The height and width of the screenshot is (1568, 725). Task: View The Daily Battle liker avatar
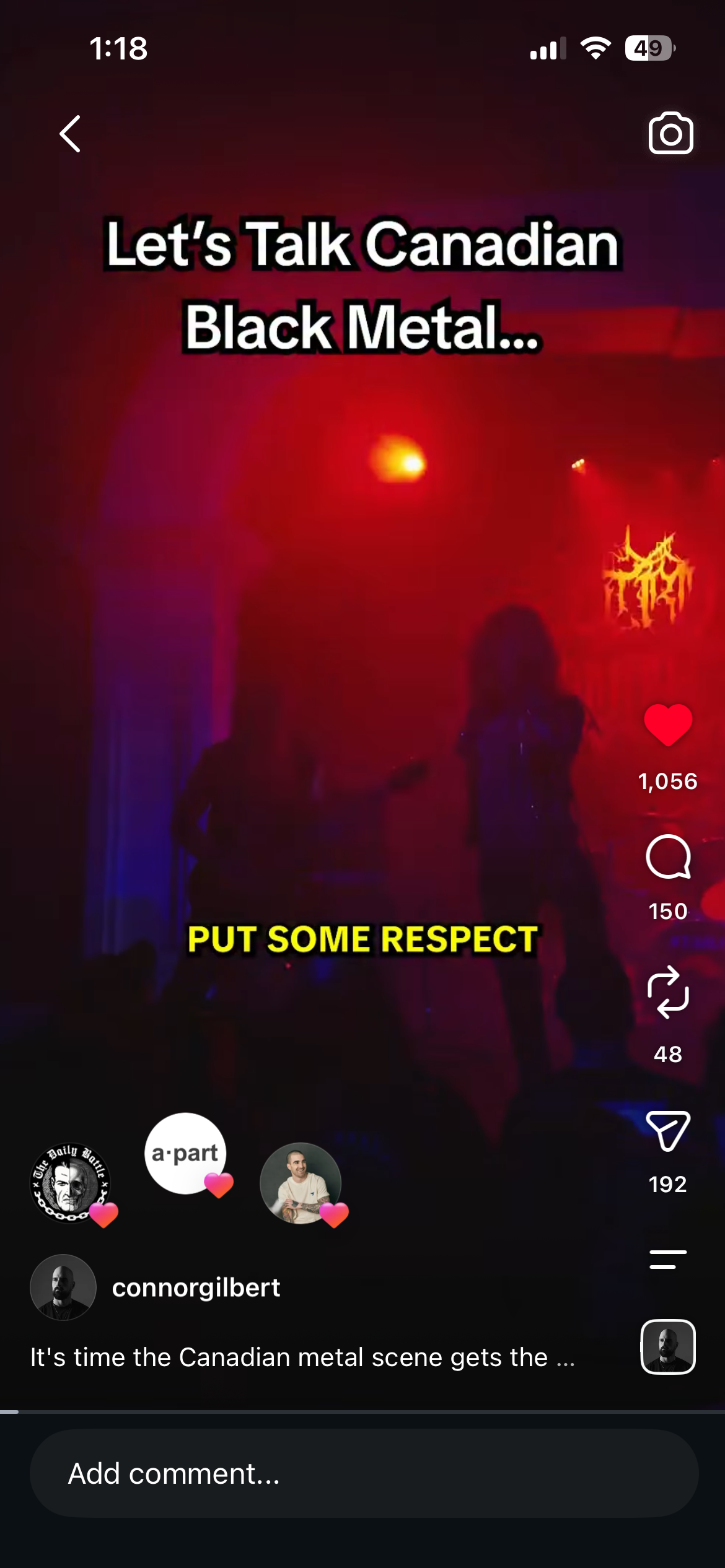pyautogui.click(x=70, y=1183)
